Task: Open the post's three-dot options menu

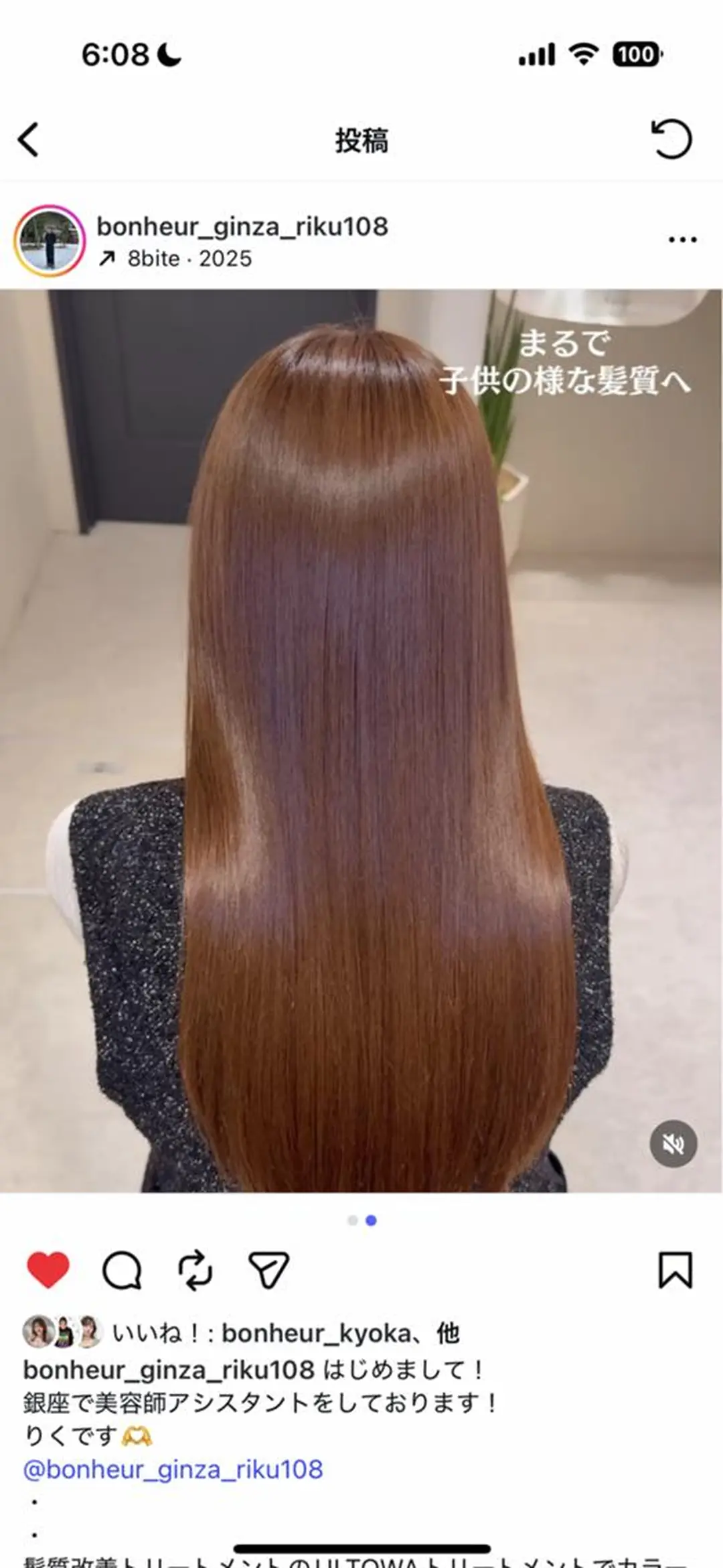Action: (x=682, y=240)
